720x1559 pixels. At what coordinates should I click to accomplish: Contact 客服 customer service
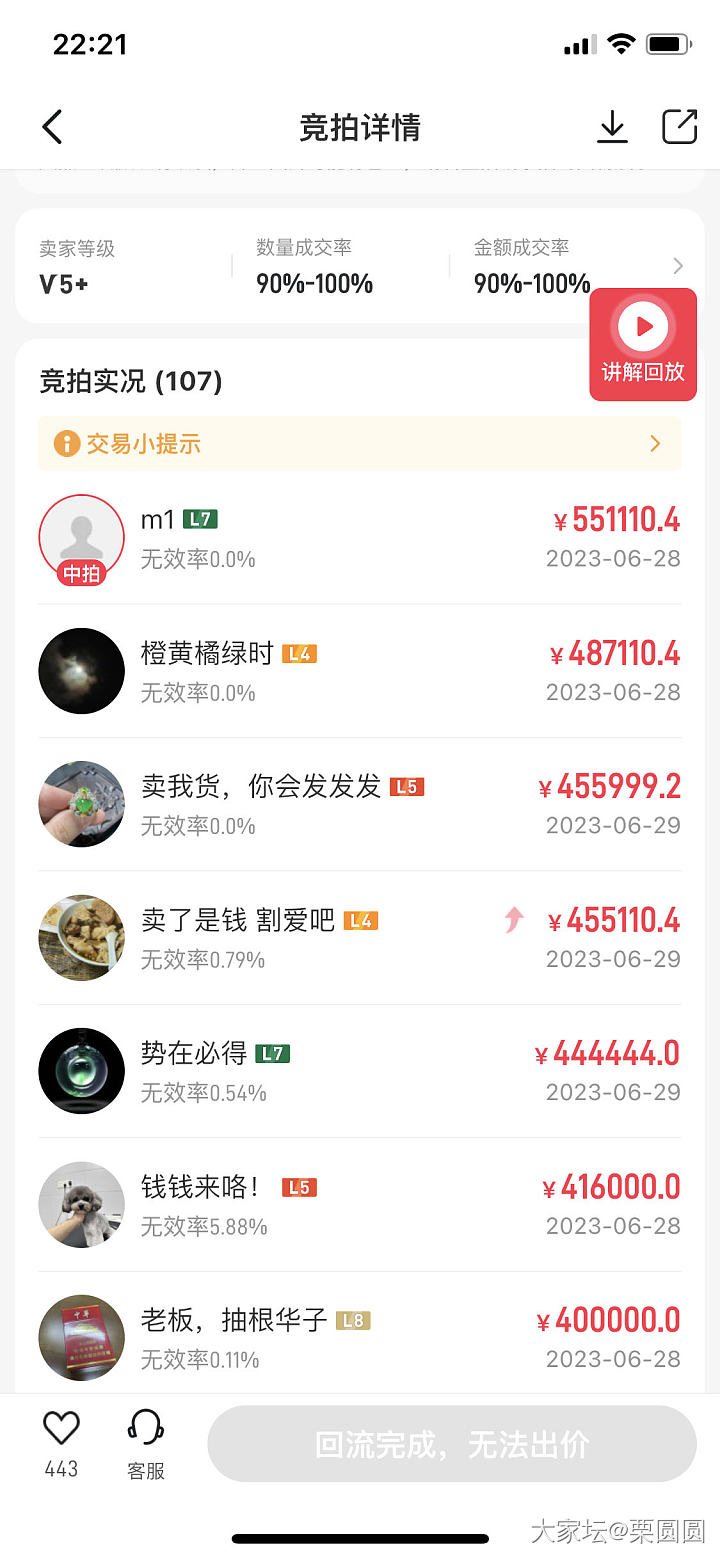point(146,1443)
